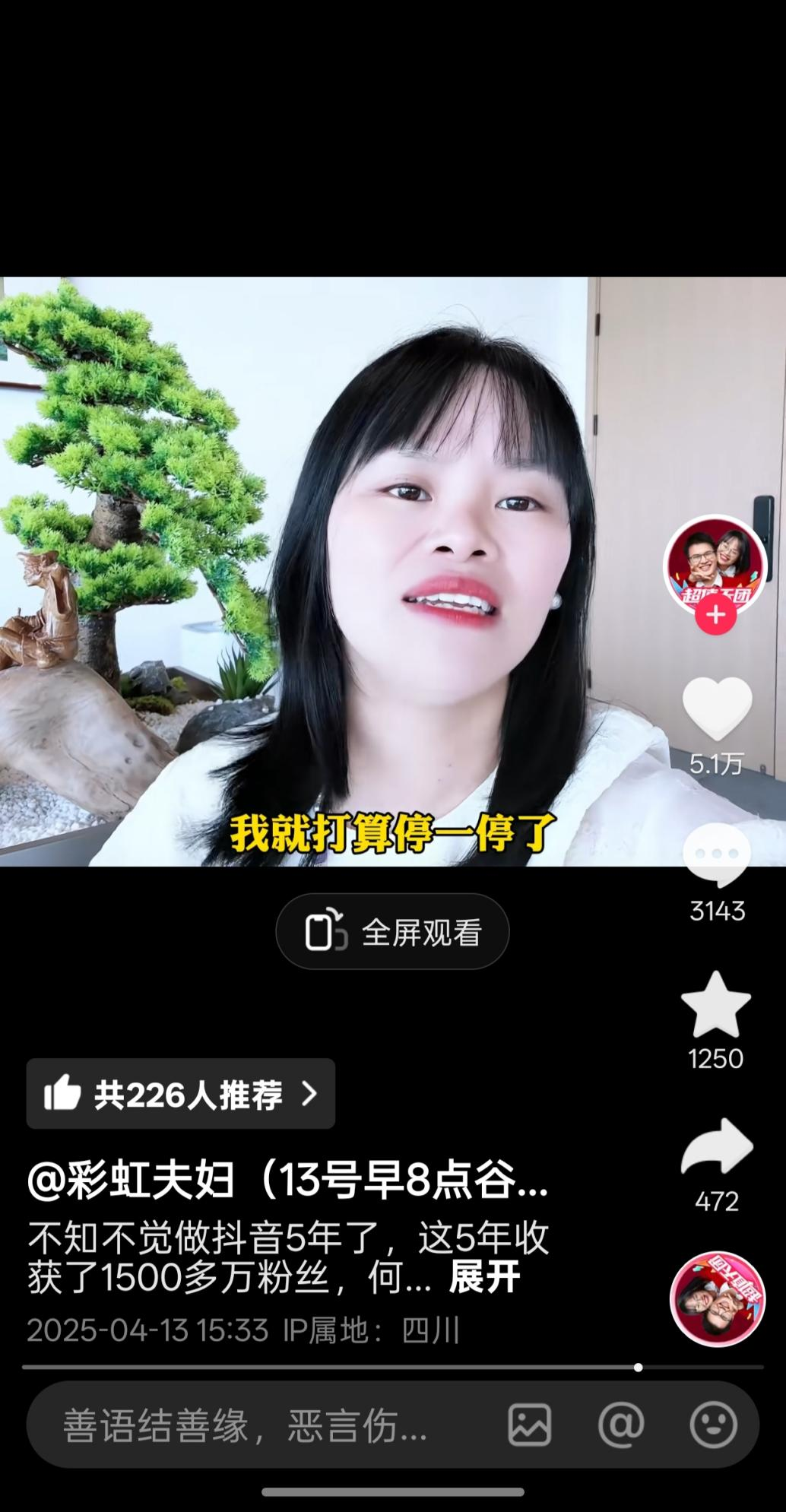Open the 共226人推荐 recommendations chip
This screenshot has height=1512, width=786.
click(x=181, y=1094)
